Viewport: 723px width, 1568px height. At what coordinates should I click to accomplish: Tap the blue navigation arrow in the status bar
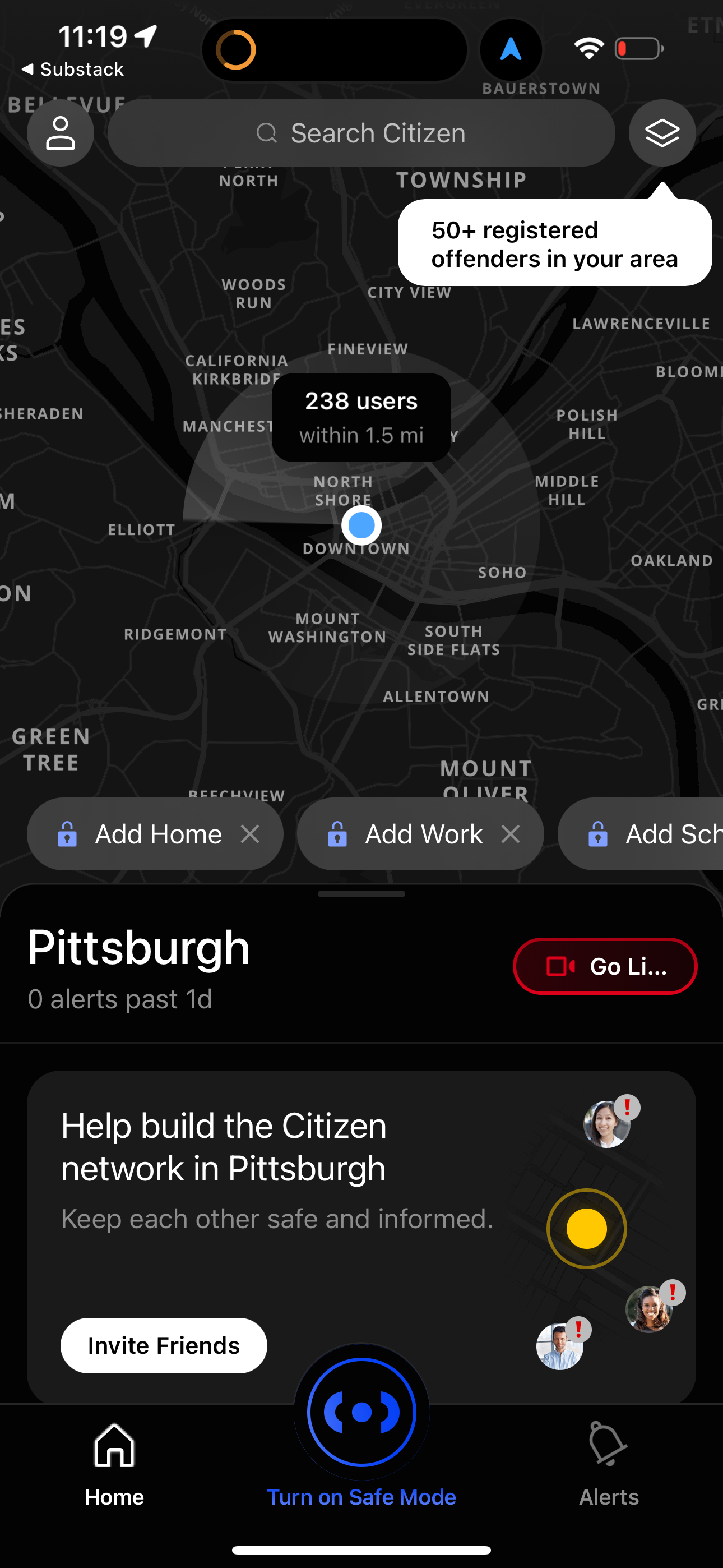pyautogui.click(x=510, y=49)
